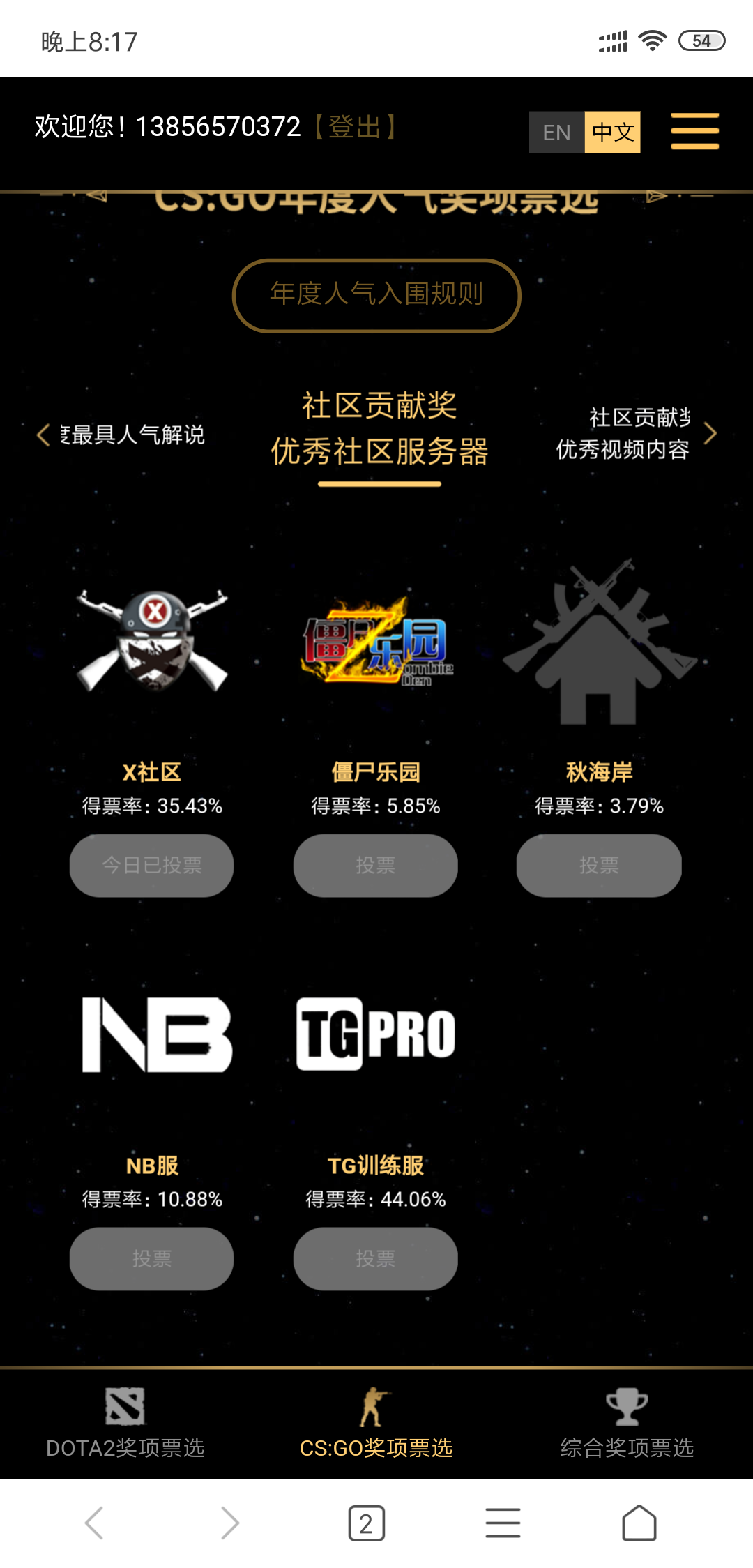Viewport: 753px width, 1568px height.
Task: Go to previous award category with left chevron
Action: coord(42,434)
